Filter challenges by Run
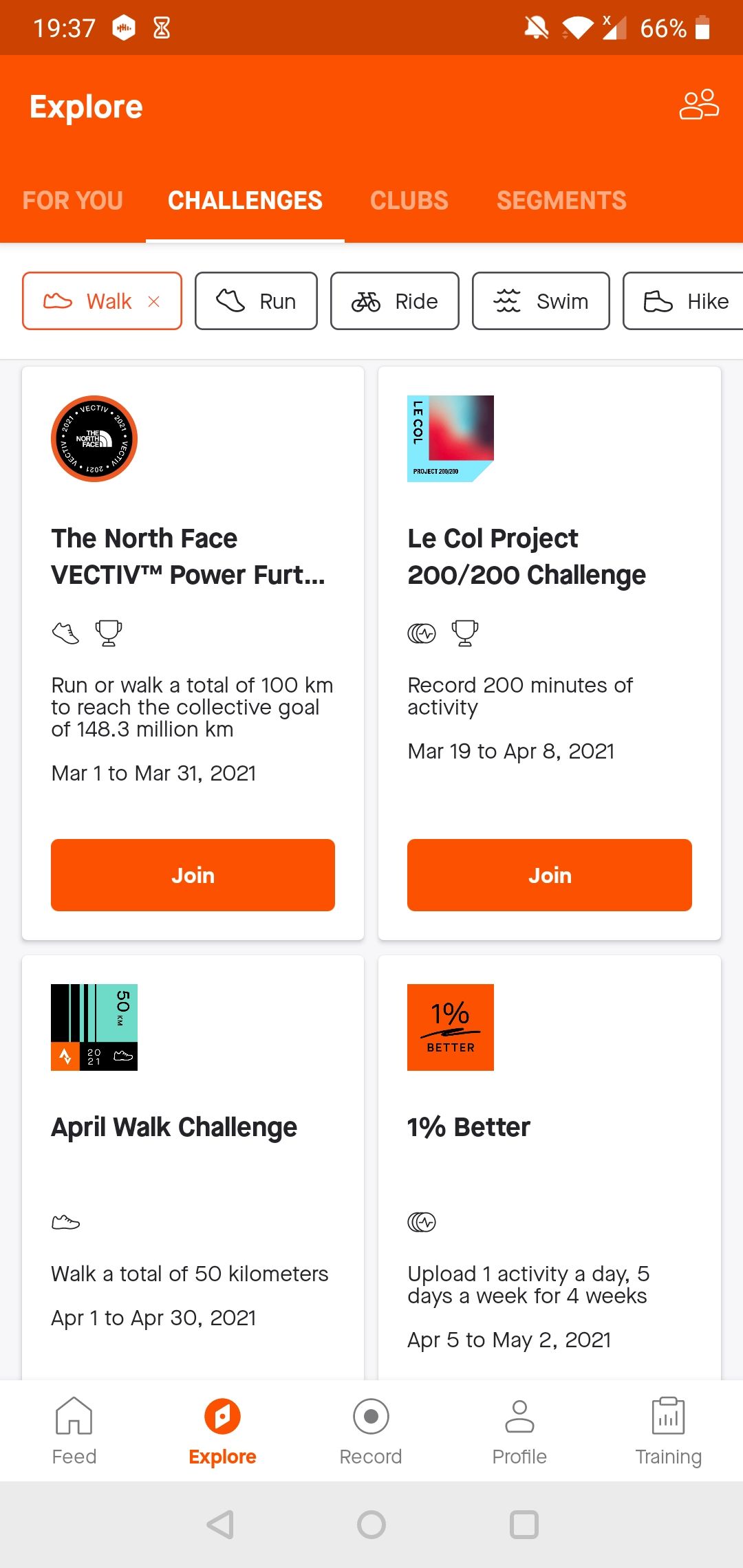Image resolution: width=743 pixels, height=1568 pixels. point(256,301)
